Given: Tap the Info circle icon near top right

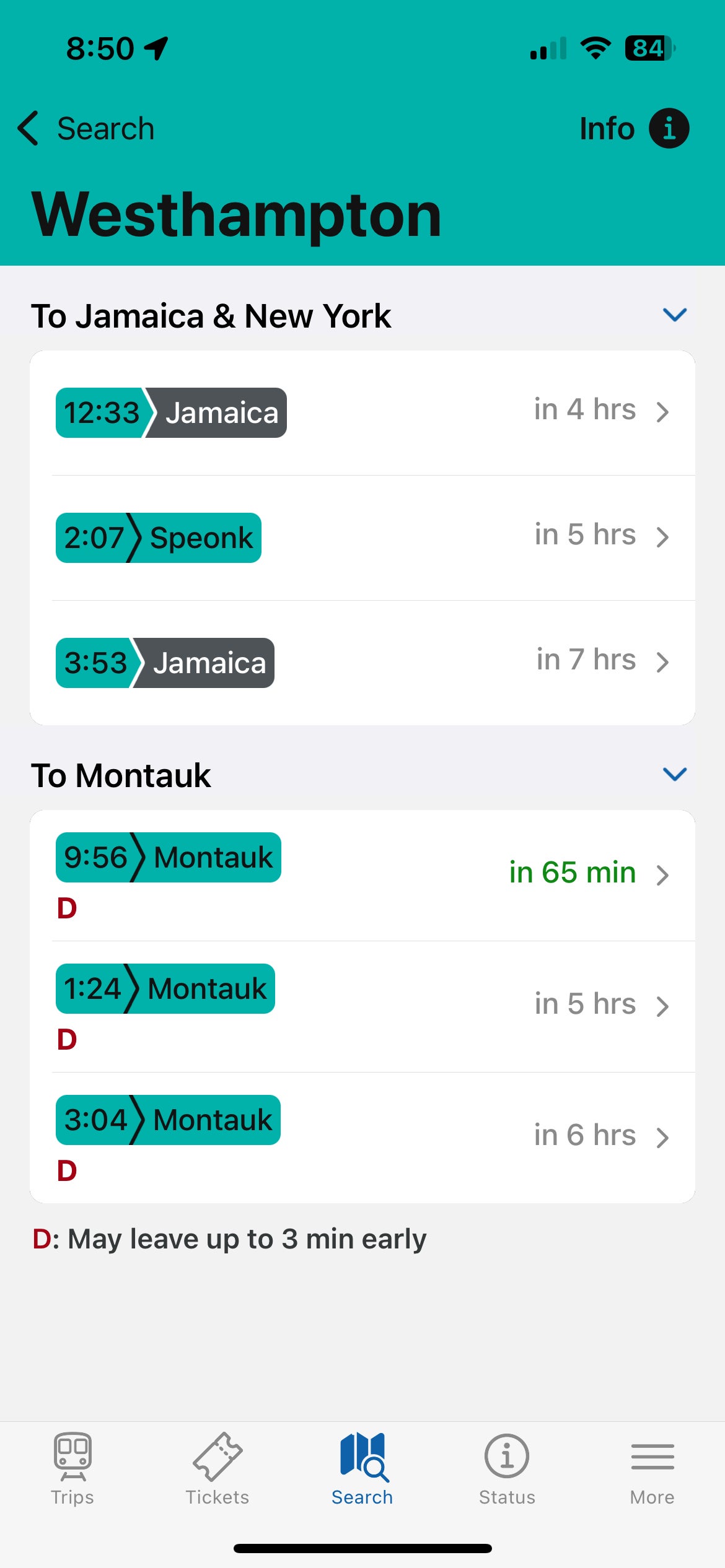Looking at the screenshot, I should coord(668,128).
